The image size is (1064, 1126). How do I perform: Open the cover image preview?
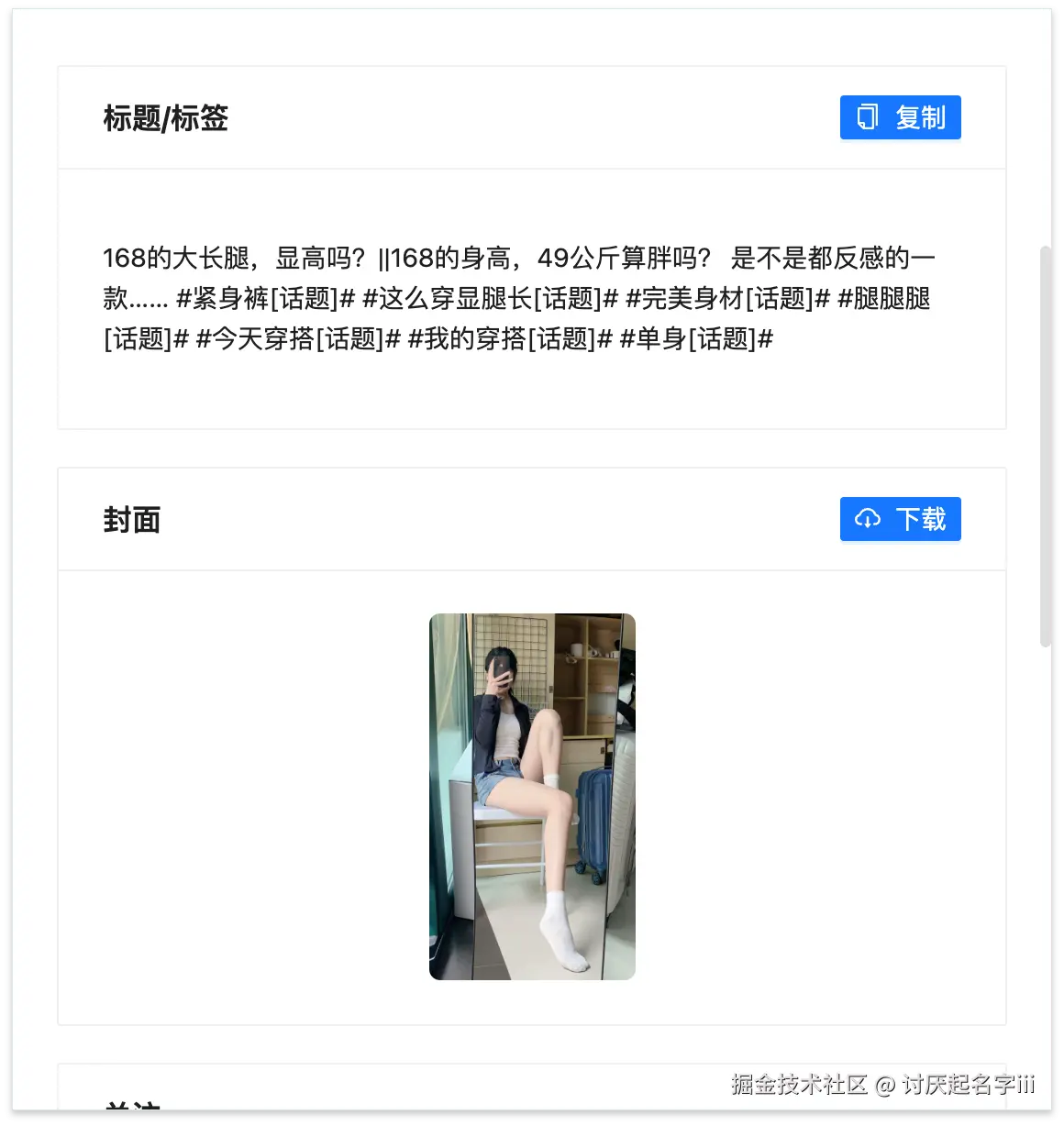pyautogui.click(x=532, y=796)
